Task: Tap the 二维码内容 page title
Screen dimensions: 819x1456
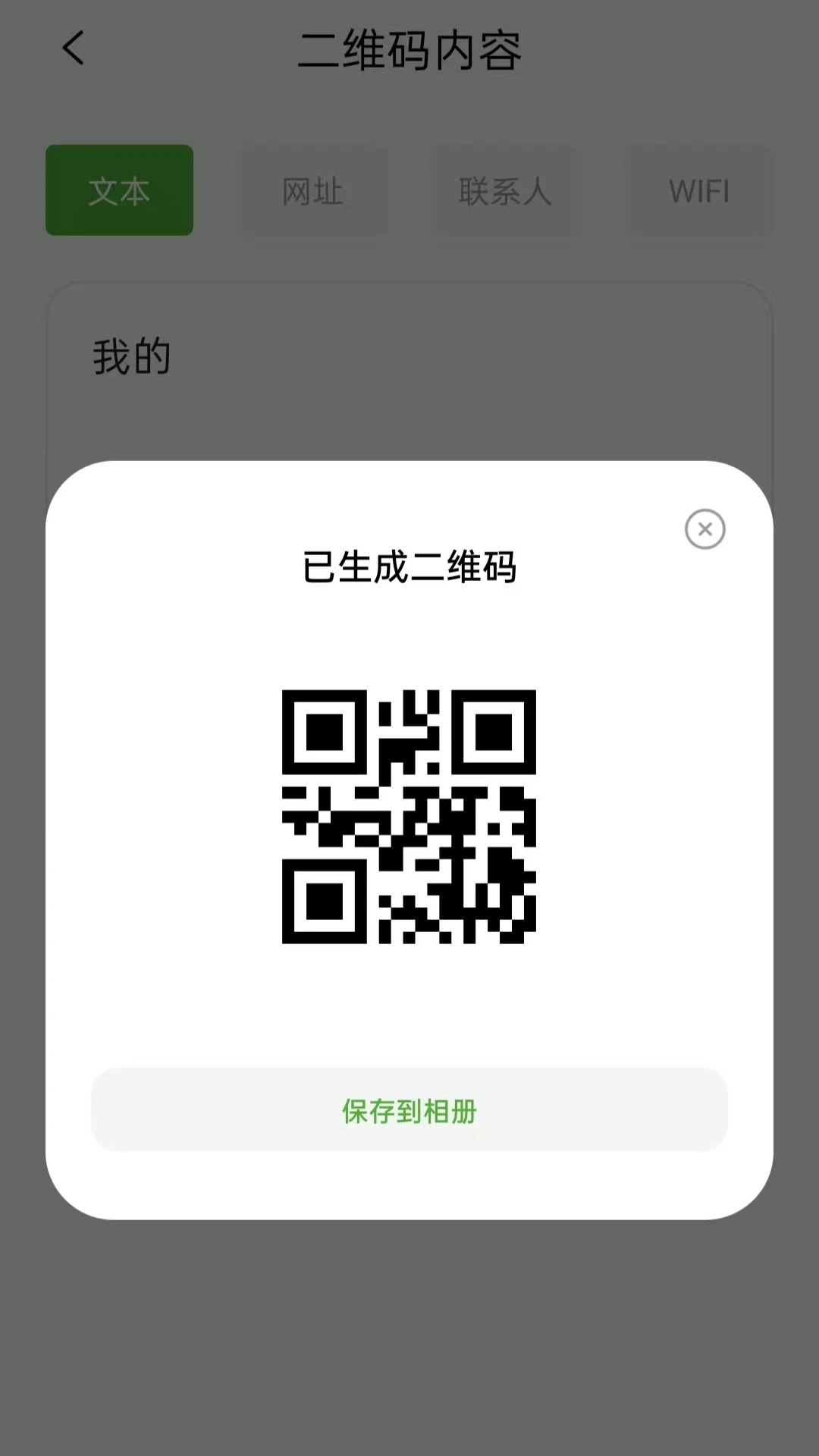Action: tap(409, 49)
